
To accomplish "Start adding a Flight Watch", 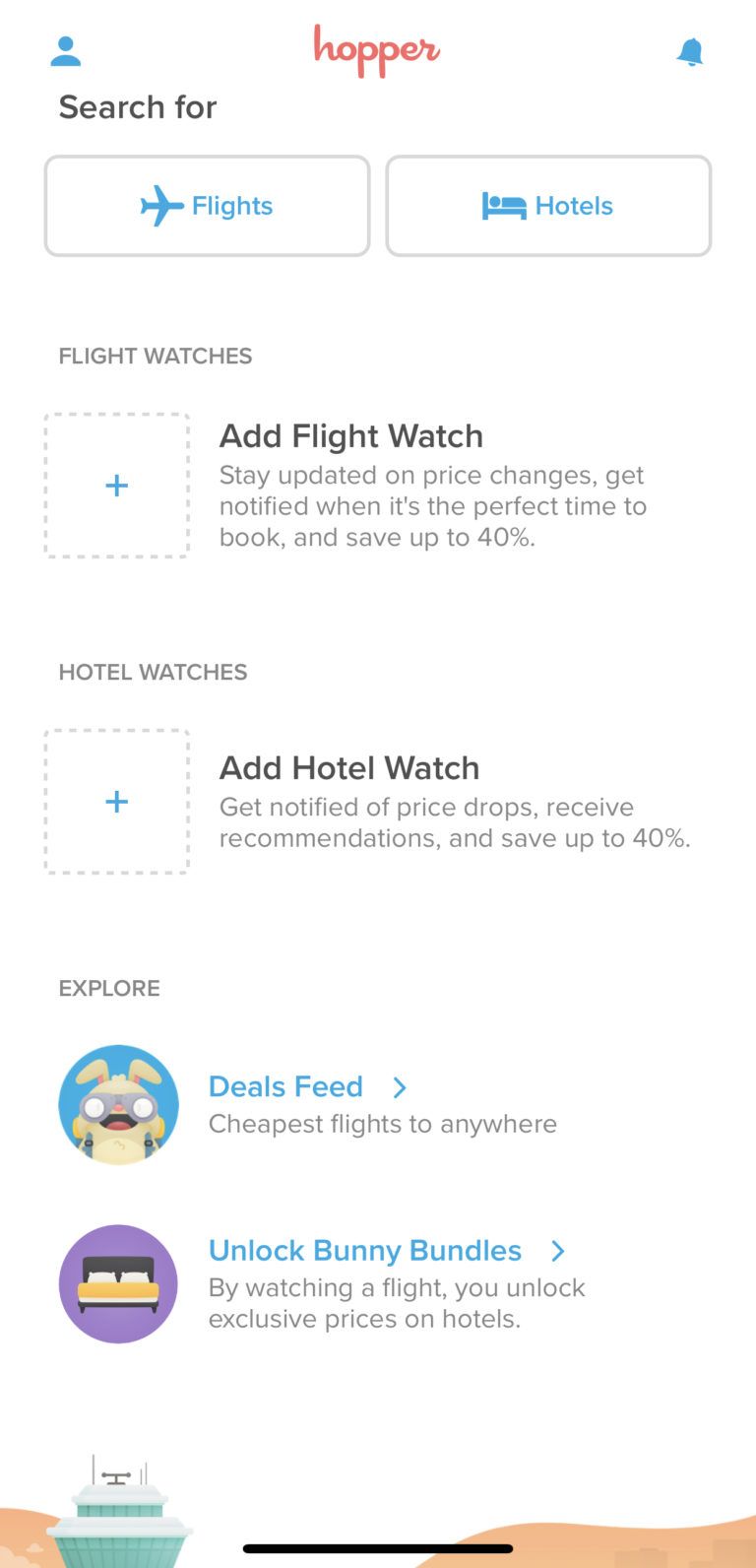I will (350, 435).
